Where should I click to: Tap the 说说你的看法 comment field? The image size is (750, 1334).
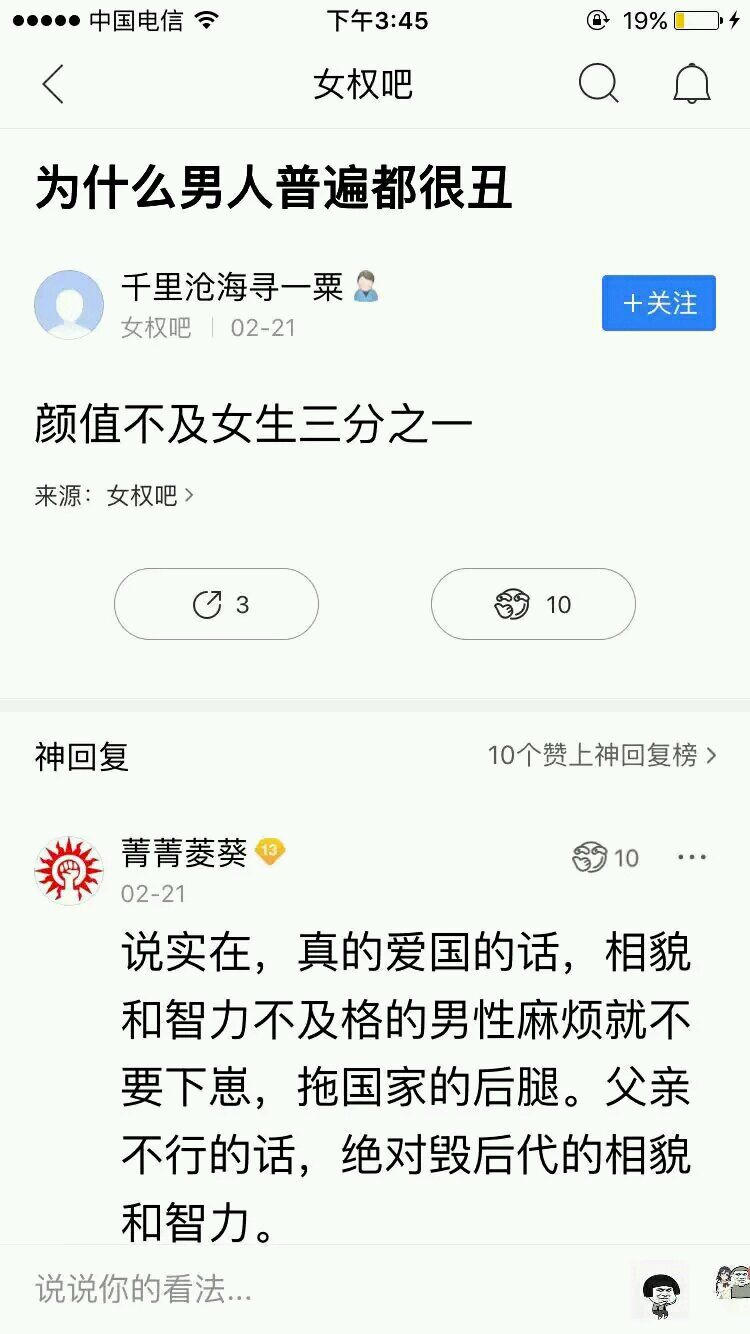click(300, 1289)
